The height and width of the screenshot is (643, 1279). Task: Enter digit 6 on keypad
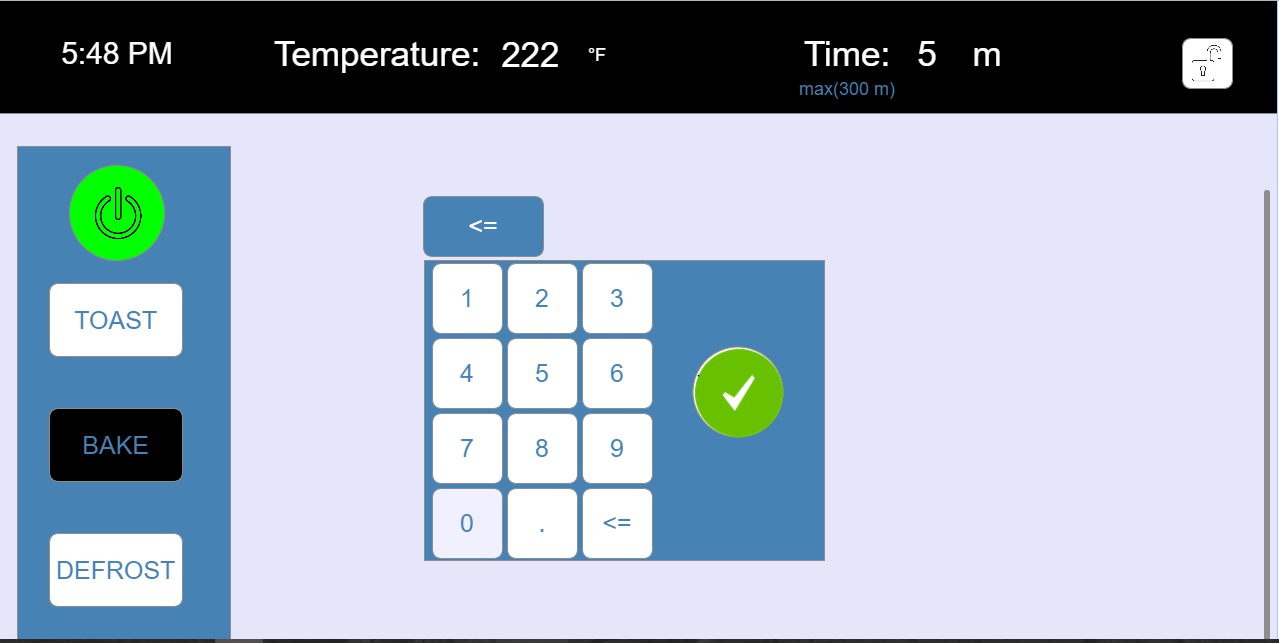(617, 373)
